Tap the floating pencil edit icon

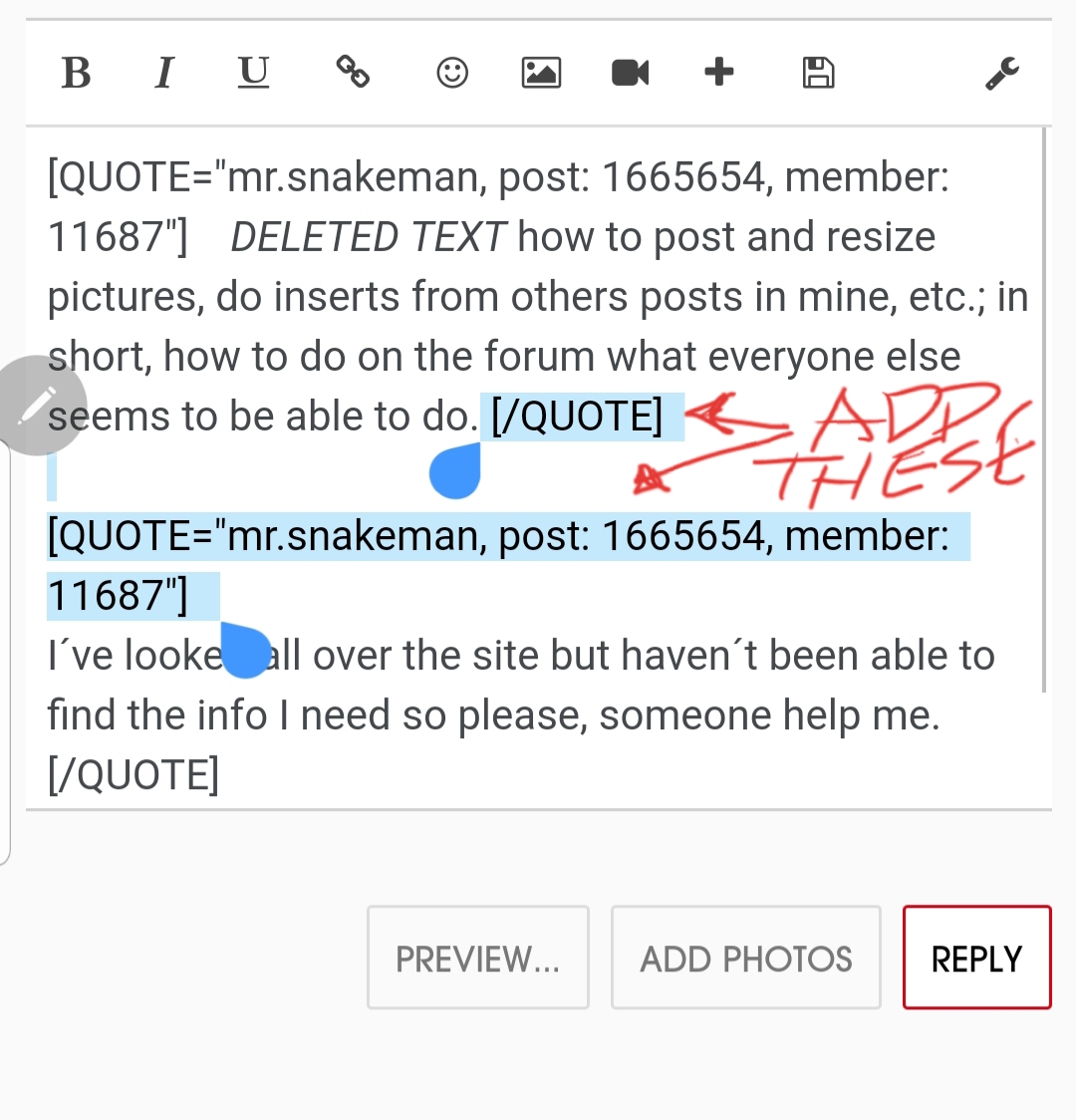37,406
